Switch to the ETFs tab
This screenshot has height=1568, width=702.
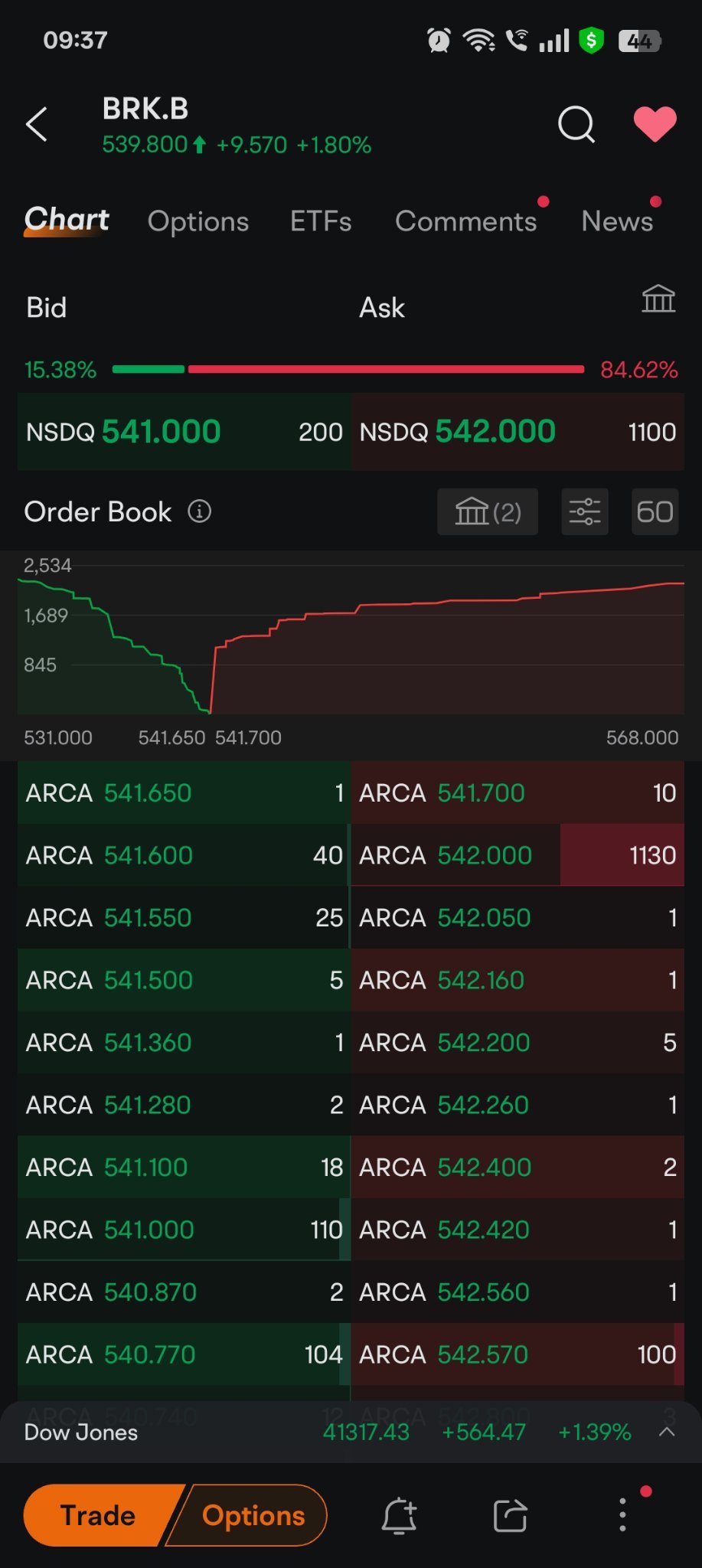click(x=321, y=221)
